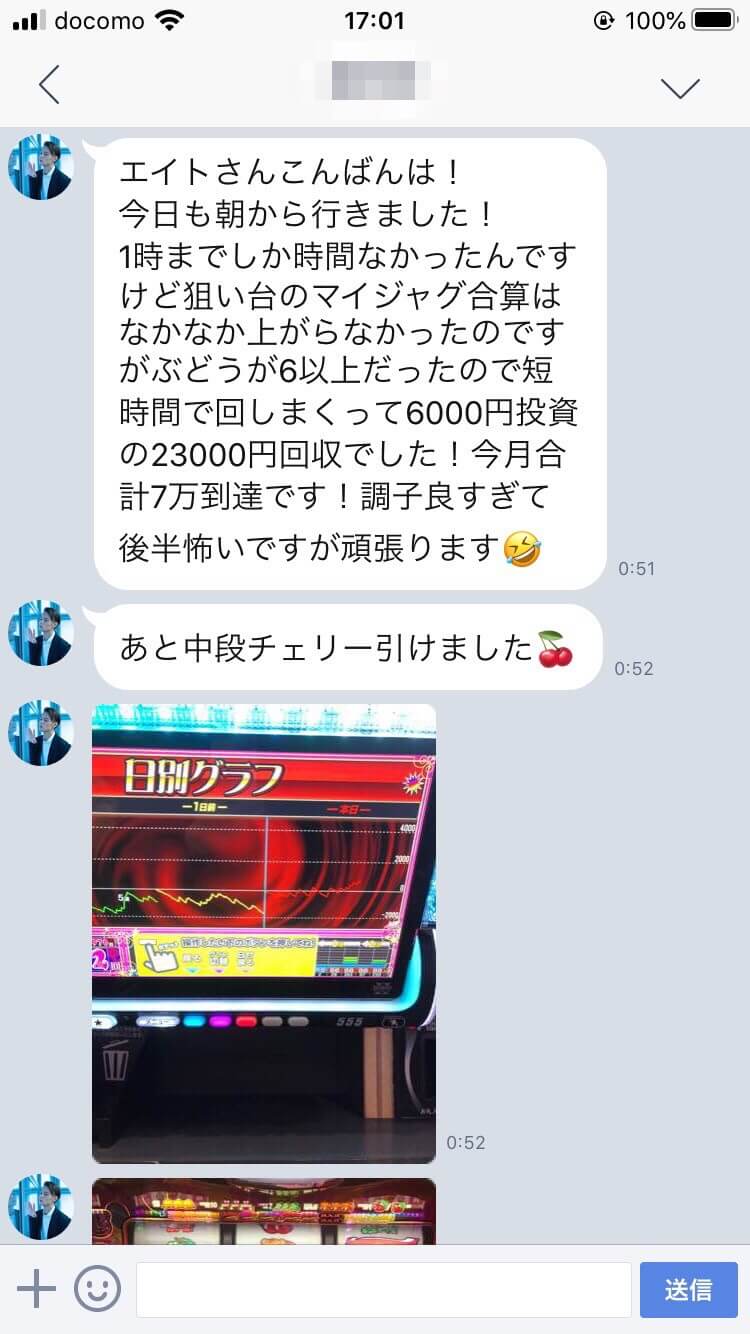Send the message with 送信 button
This screenshot has height=1334, width=750.
(688, 1289)
